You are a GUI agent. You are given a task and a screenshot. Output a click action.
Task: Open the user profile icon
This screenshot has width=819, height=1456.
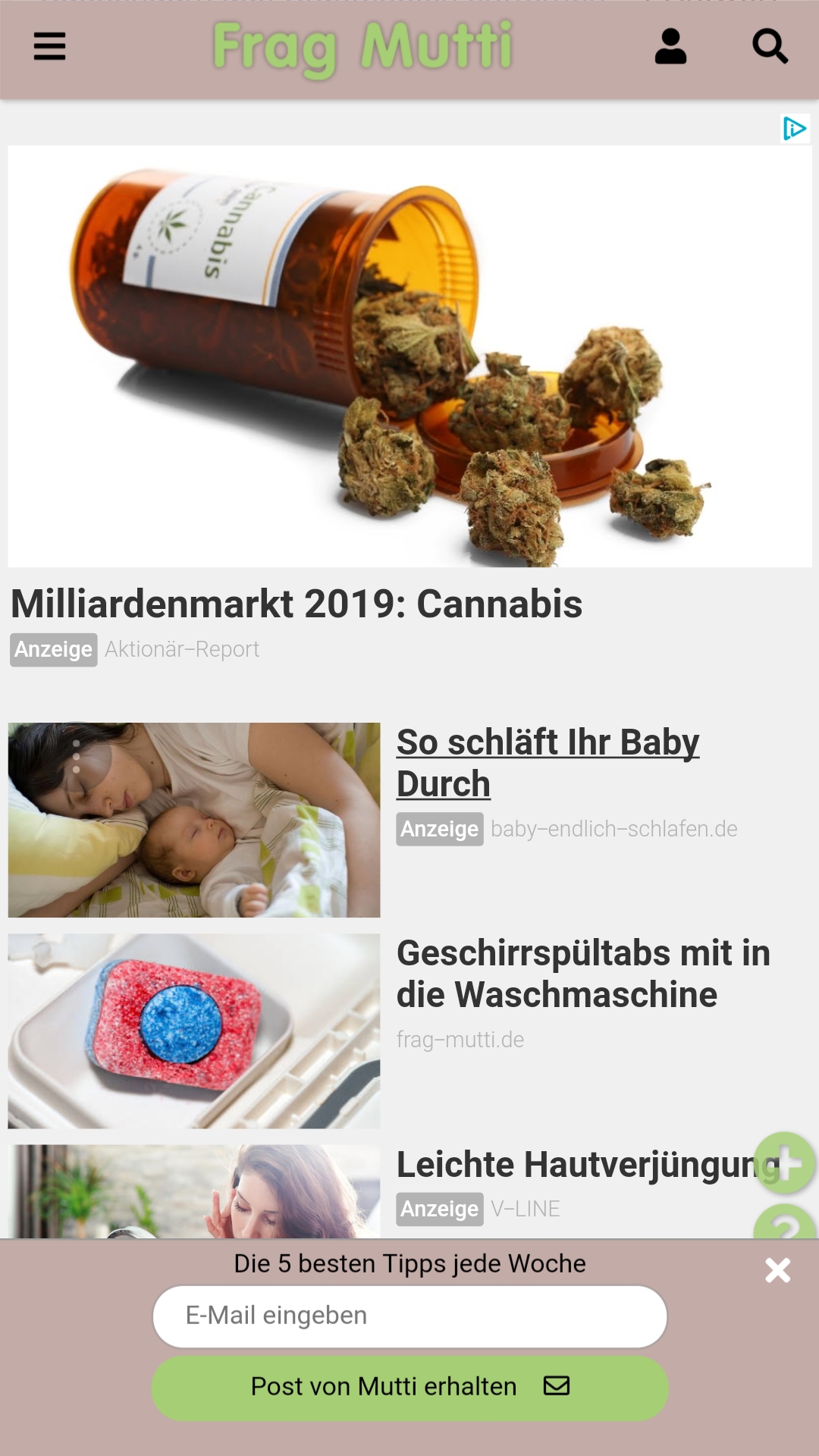pyautogui.click(x=670, y=46)
